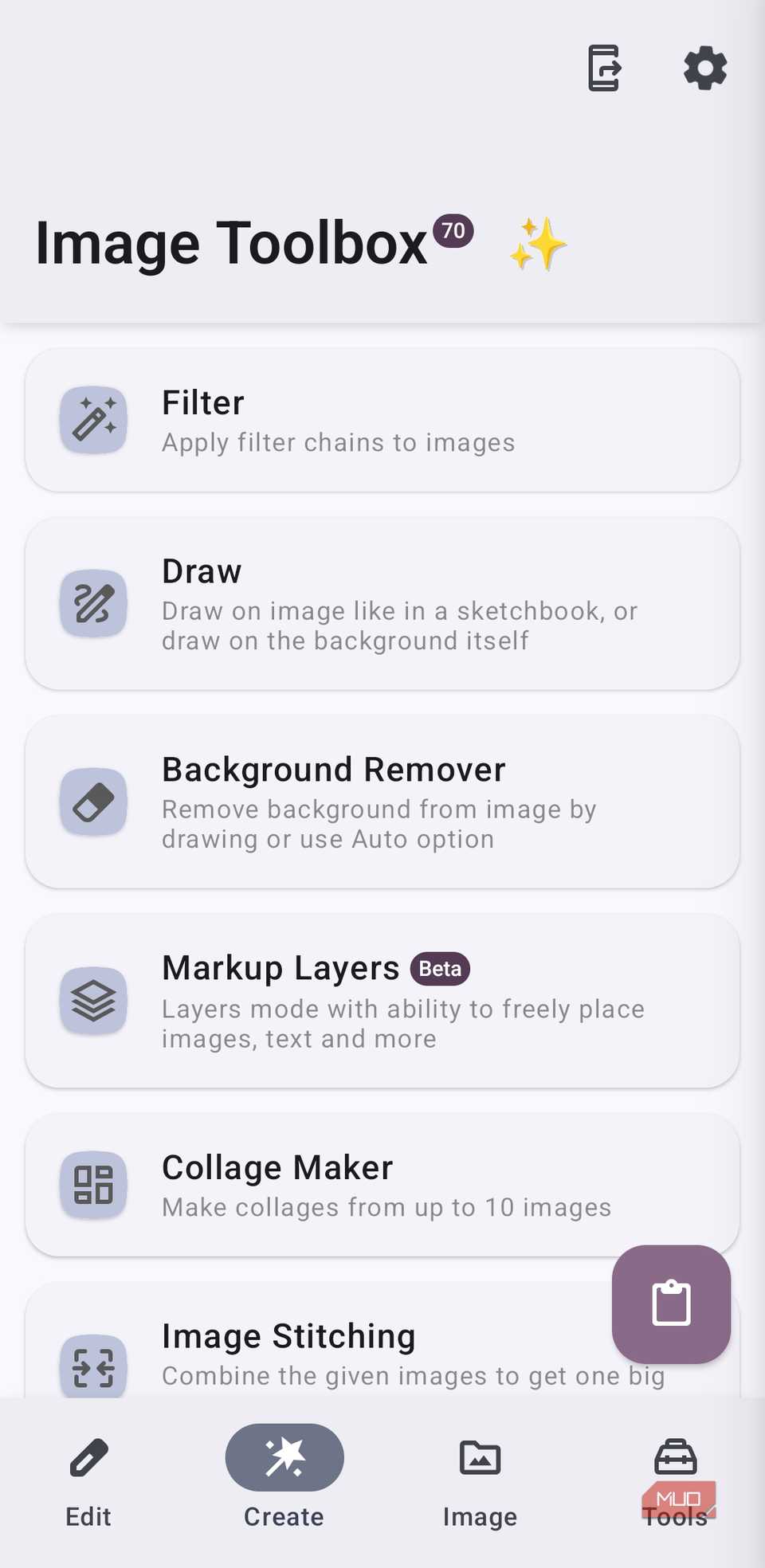Select the Filter tool wand icon
Screen dimensions: 765x1568
(x=92, y=421)
